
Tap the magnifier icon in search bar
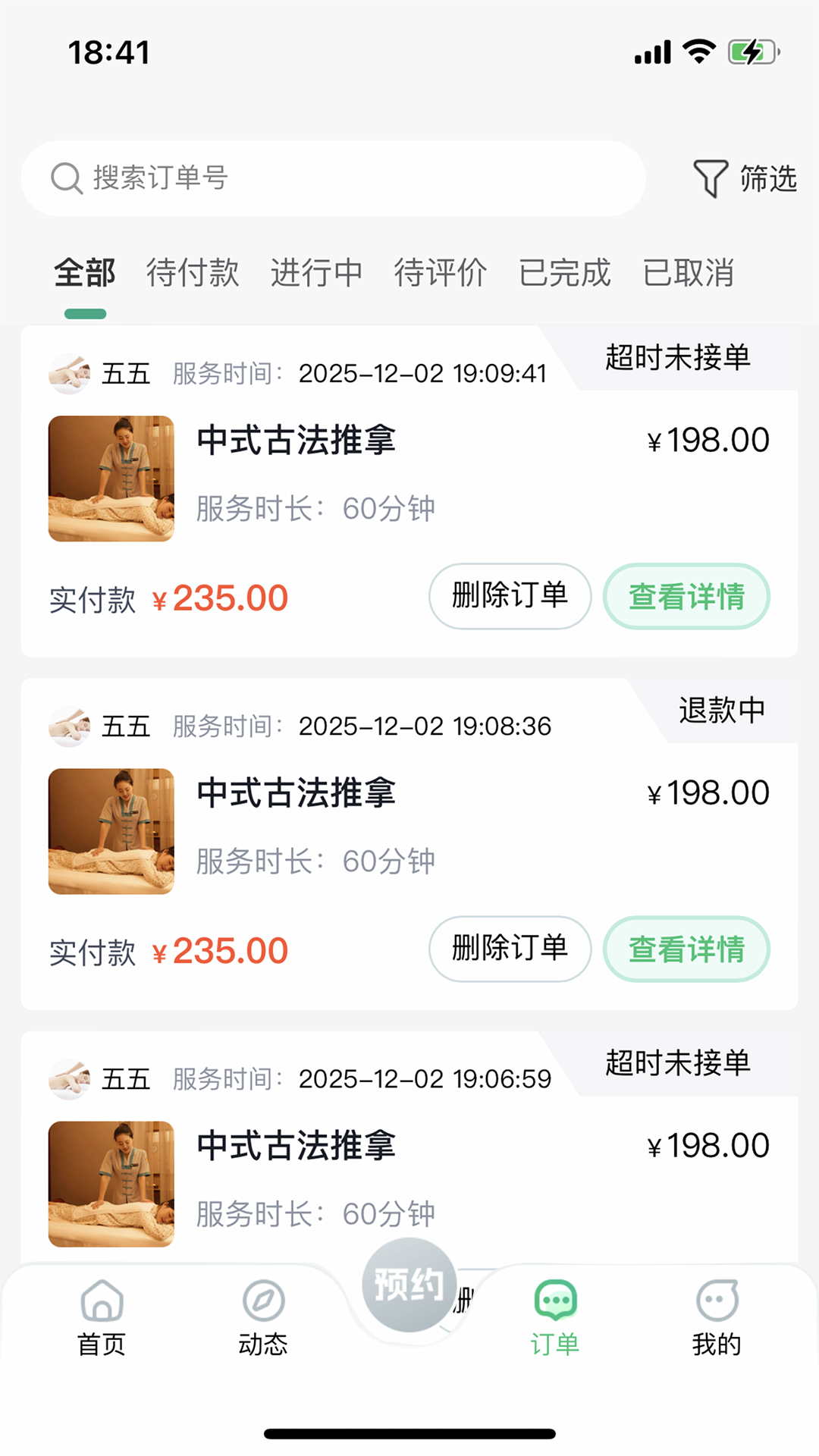point(68,178)
